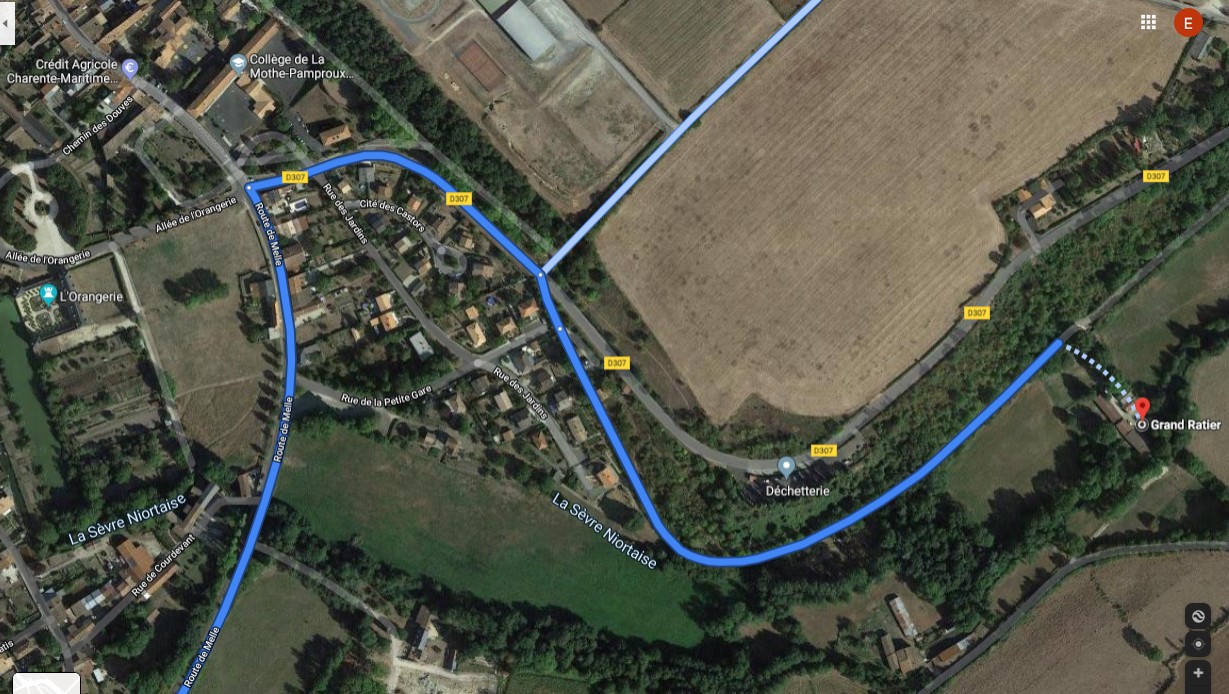Viewport: 1229px width, 694px height.
Task: Toggle globe view button
Action: pyautogui.click(x=1197, y=616)
